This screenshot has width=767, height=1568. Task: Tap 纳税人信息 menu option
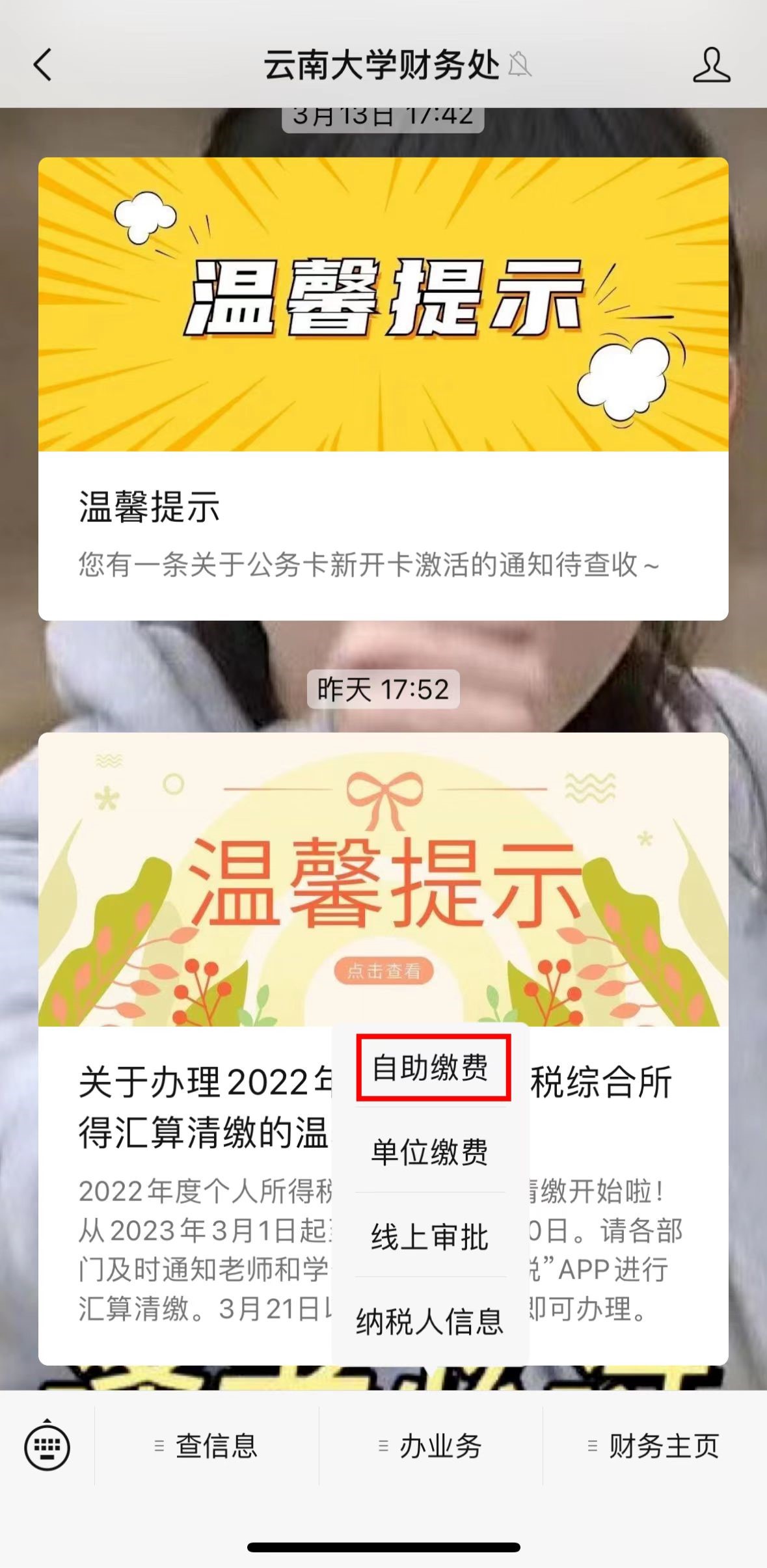tap(430, 1321)
